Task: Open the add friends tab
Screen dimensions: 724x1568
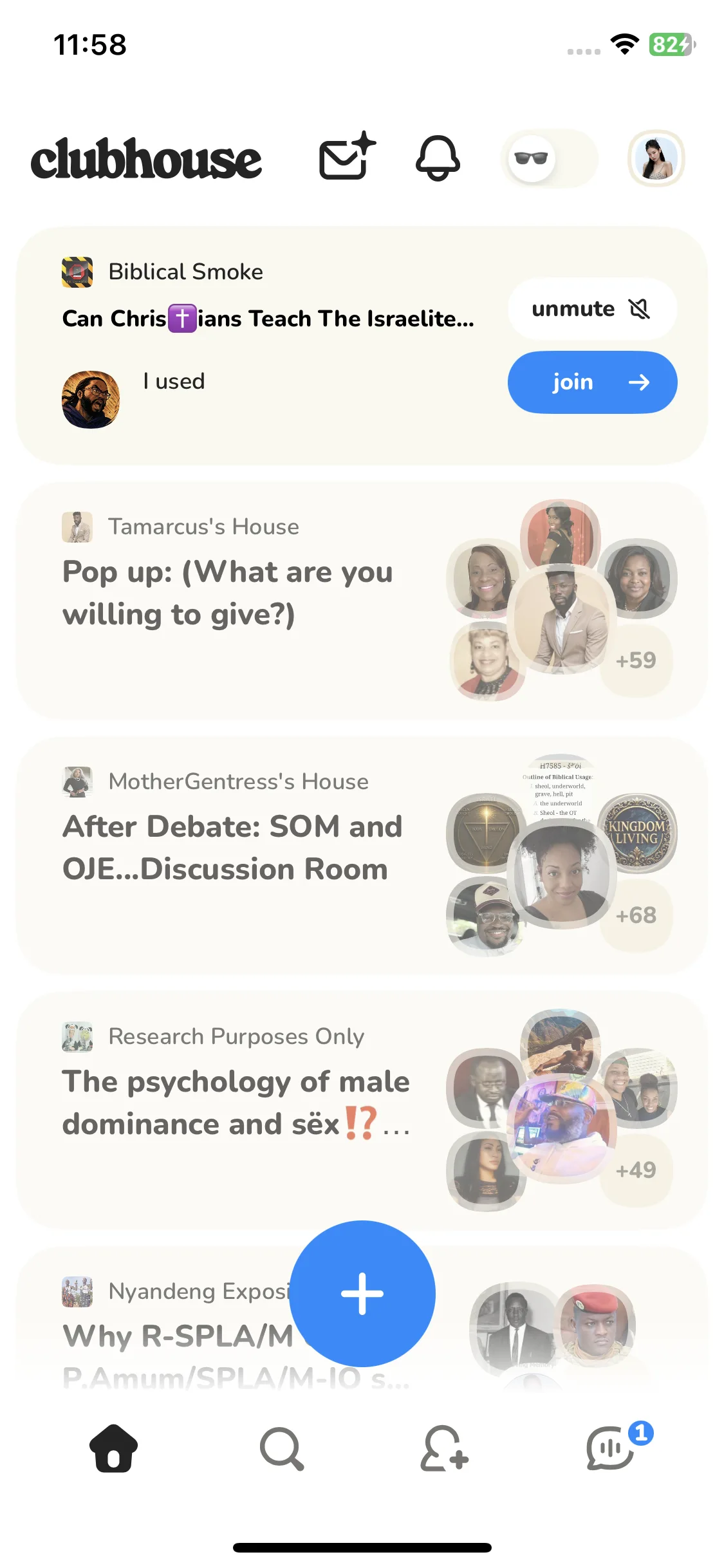Action: pyautogui.click(x=444, y=1448)
